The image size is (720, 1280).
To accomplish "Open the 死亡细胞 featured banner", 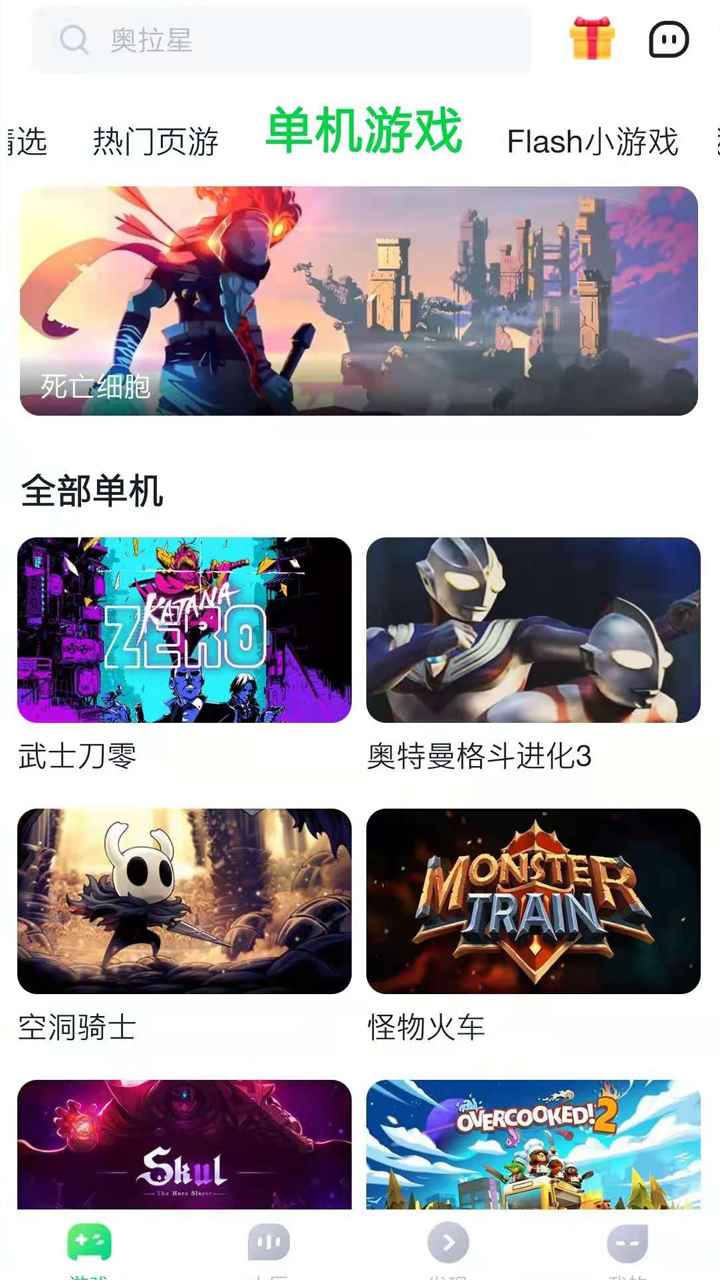I will tap(360, 300).
